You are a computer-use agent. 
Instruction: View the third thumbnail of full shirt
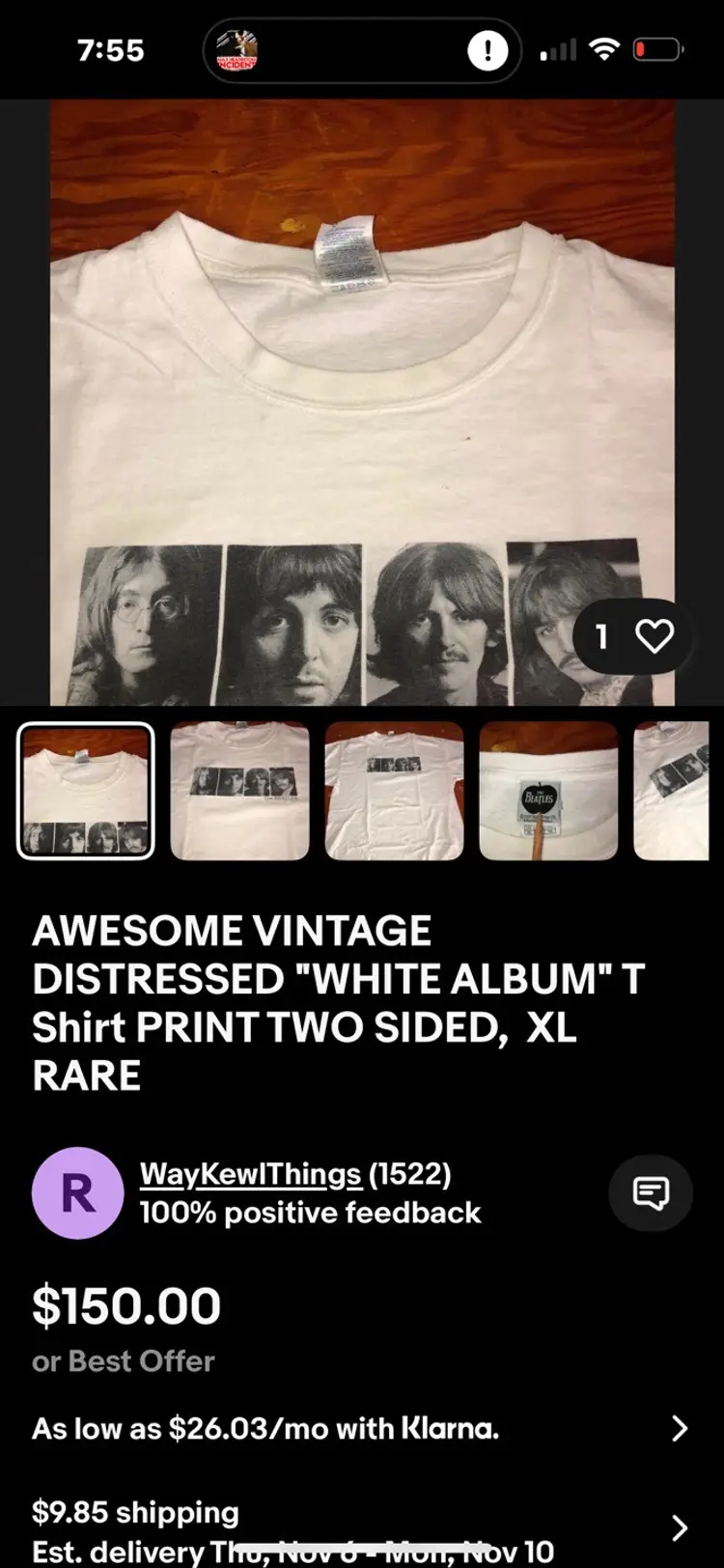click(x=394, y=791)
